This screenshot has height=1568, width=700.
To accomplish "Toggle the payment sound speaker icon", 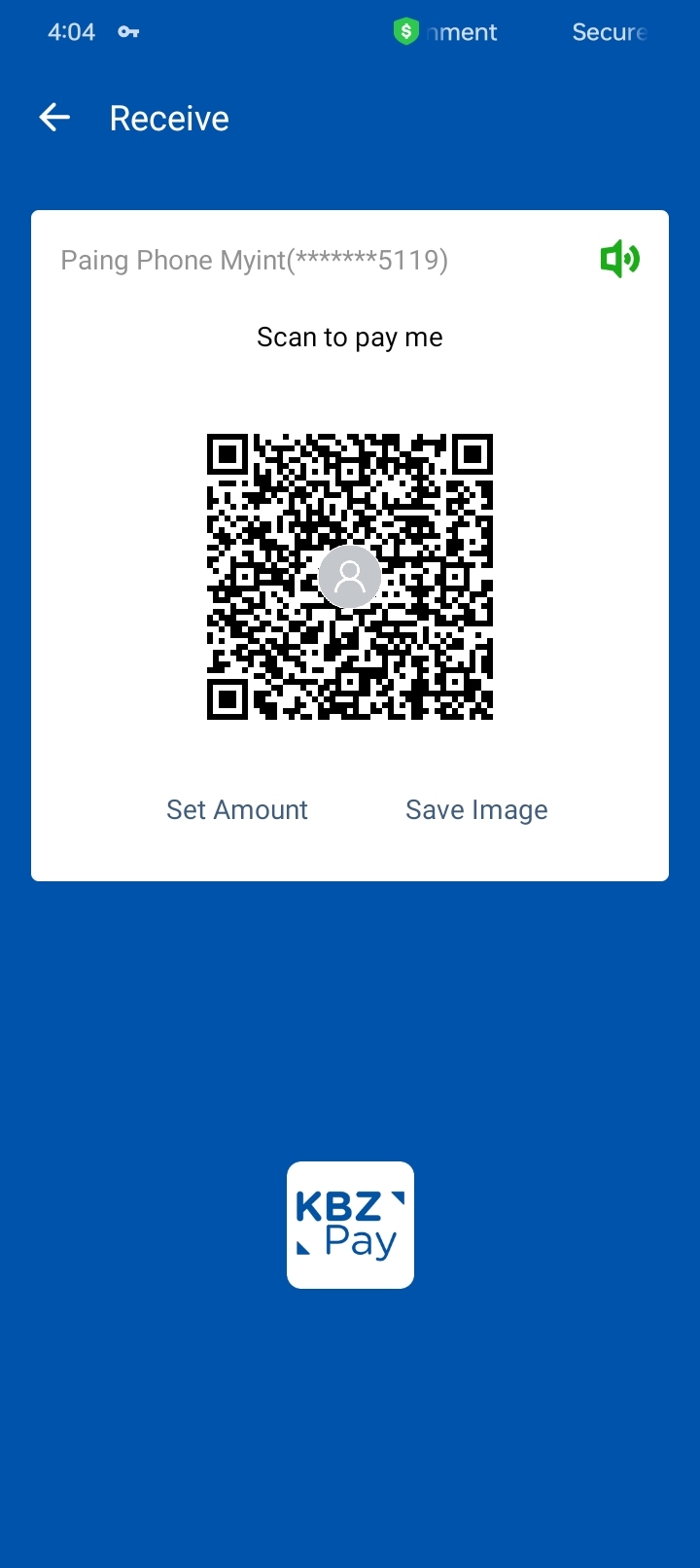I will tap(619, 260).
